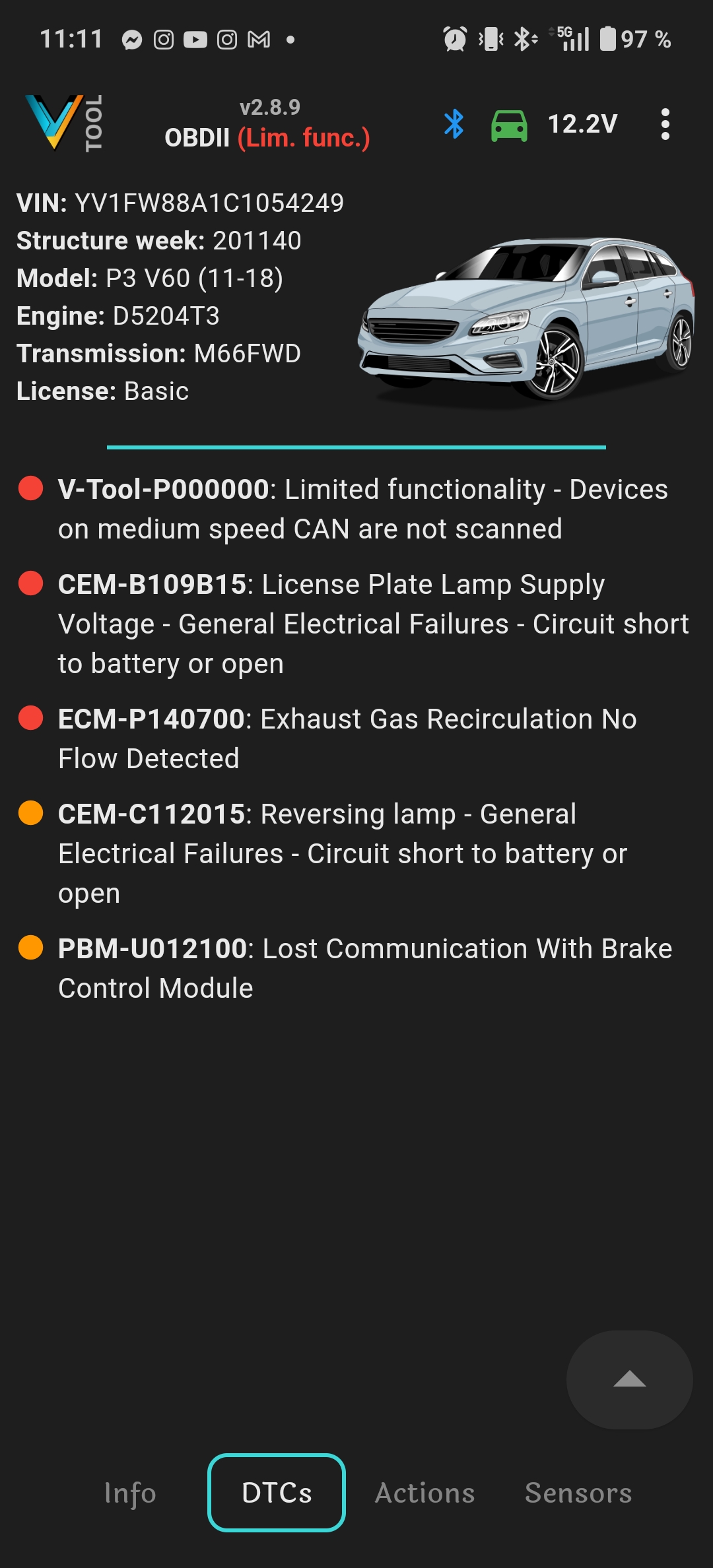Open the Sensors tab

pos(578,1493)
